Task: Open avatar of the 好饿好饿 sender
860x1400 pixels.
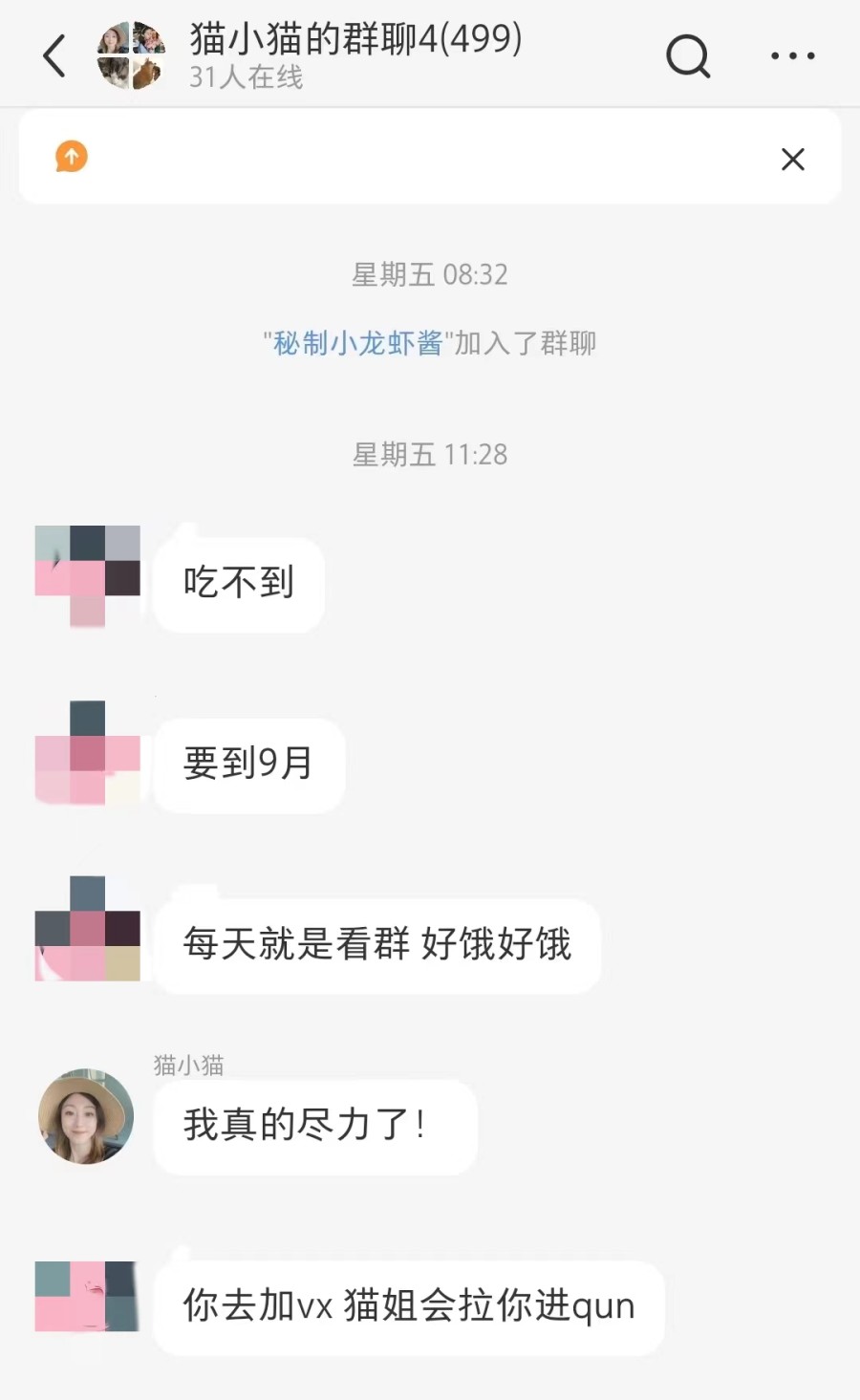Action: click(x=87, y=930)
